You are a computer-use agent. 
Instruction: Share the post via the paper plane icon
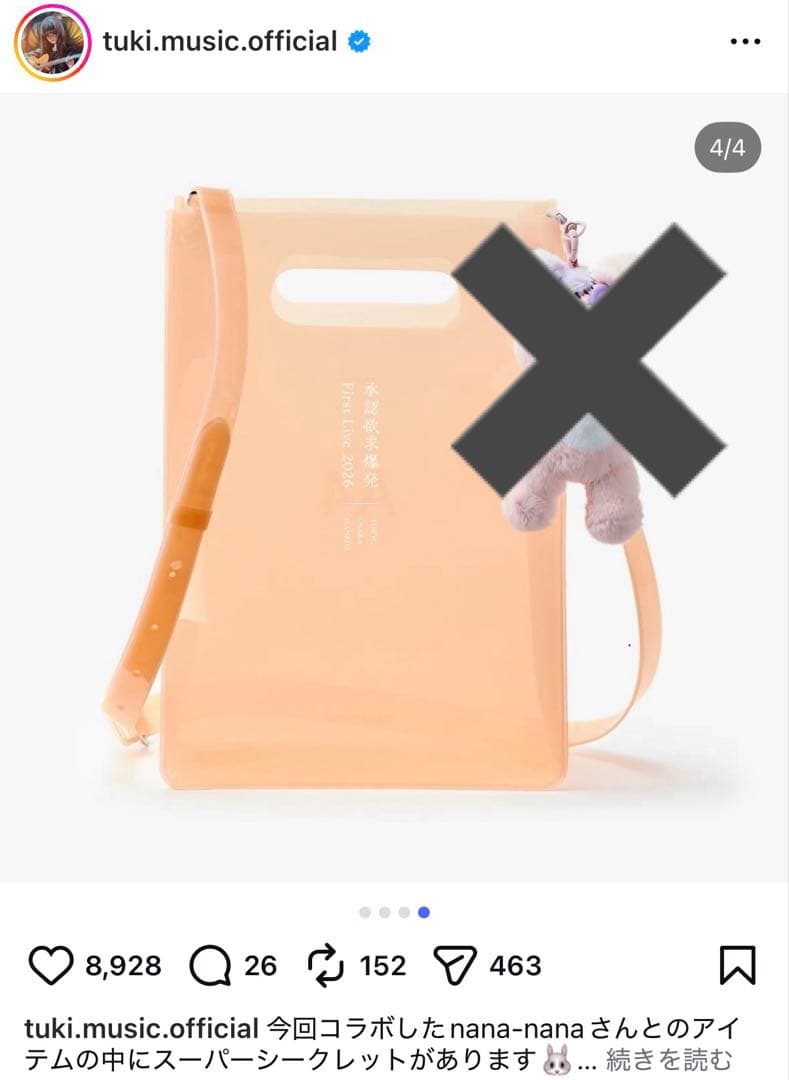(459, 965)
